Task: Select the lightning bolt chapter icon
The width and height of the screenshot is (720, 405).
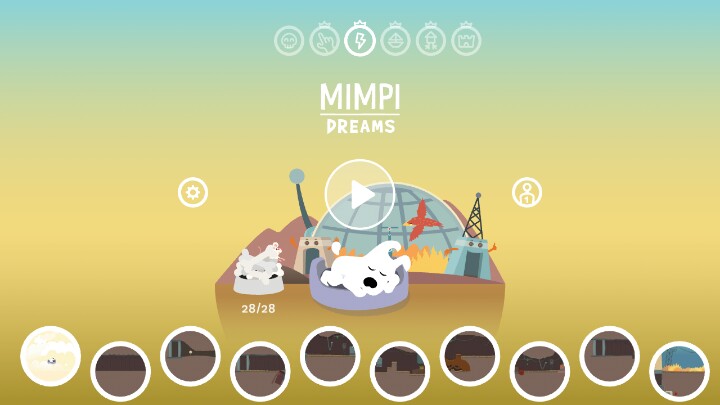Action: (x=360, y=40)
